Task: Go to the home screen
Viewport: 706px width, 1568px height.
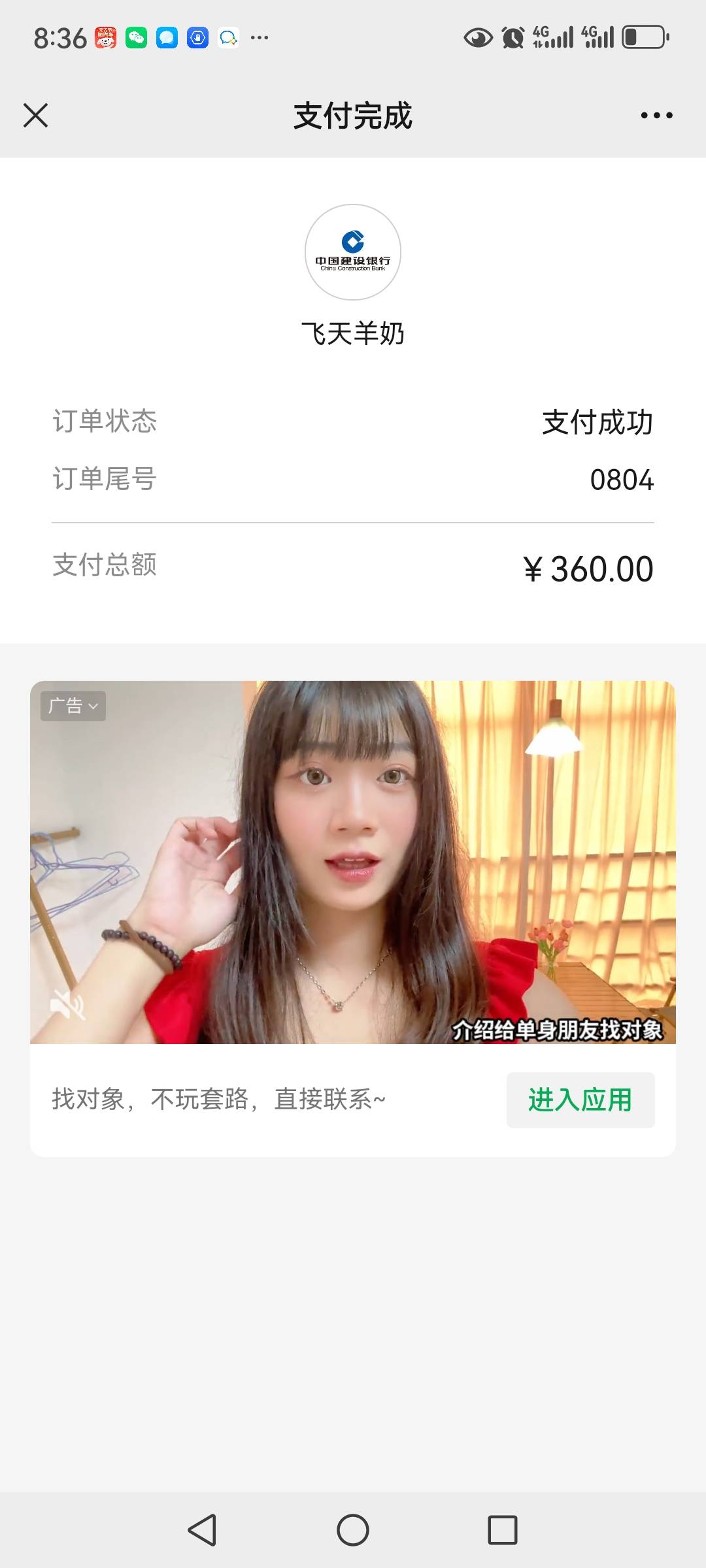Action: click(x=353, y=1529)
